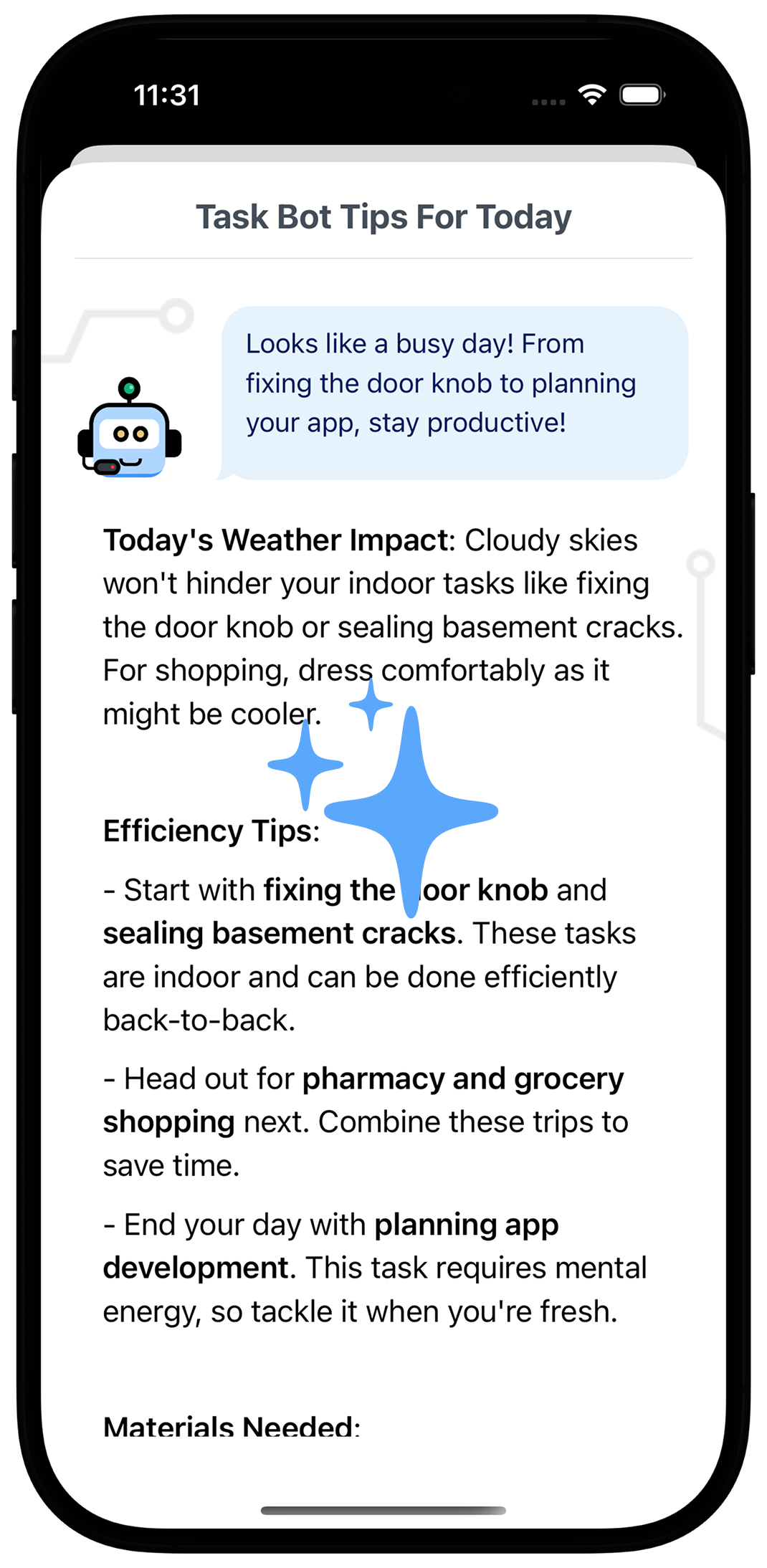Tap the small upper sparkle icon
This screenshot has width=767, height=1568.
coord(370,706)
